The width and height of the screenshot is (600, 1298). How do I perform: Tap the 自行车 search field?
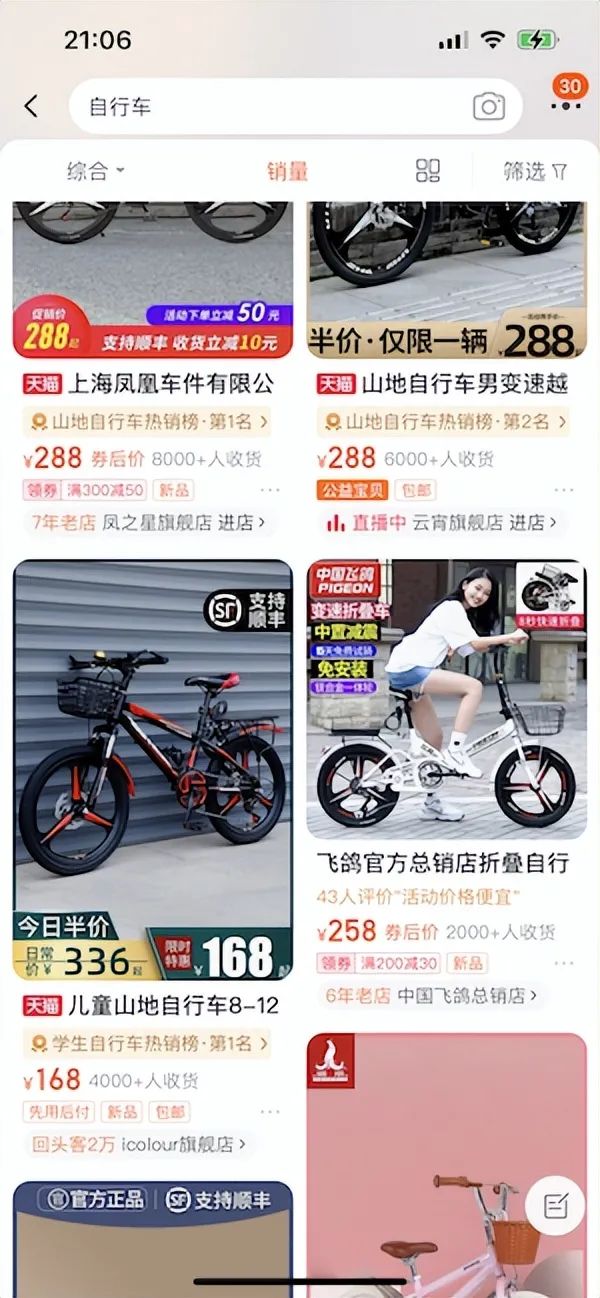pyautogui.click(x=270, y=106)
